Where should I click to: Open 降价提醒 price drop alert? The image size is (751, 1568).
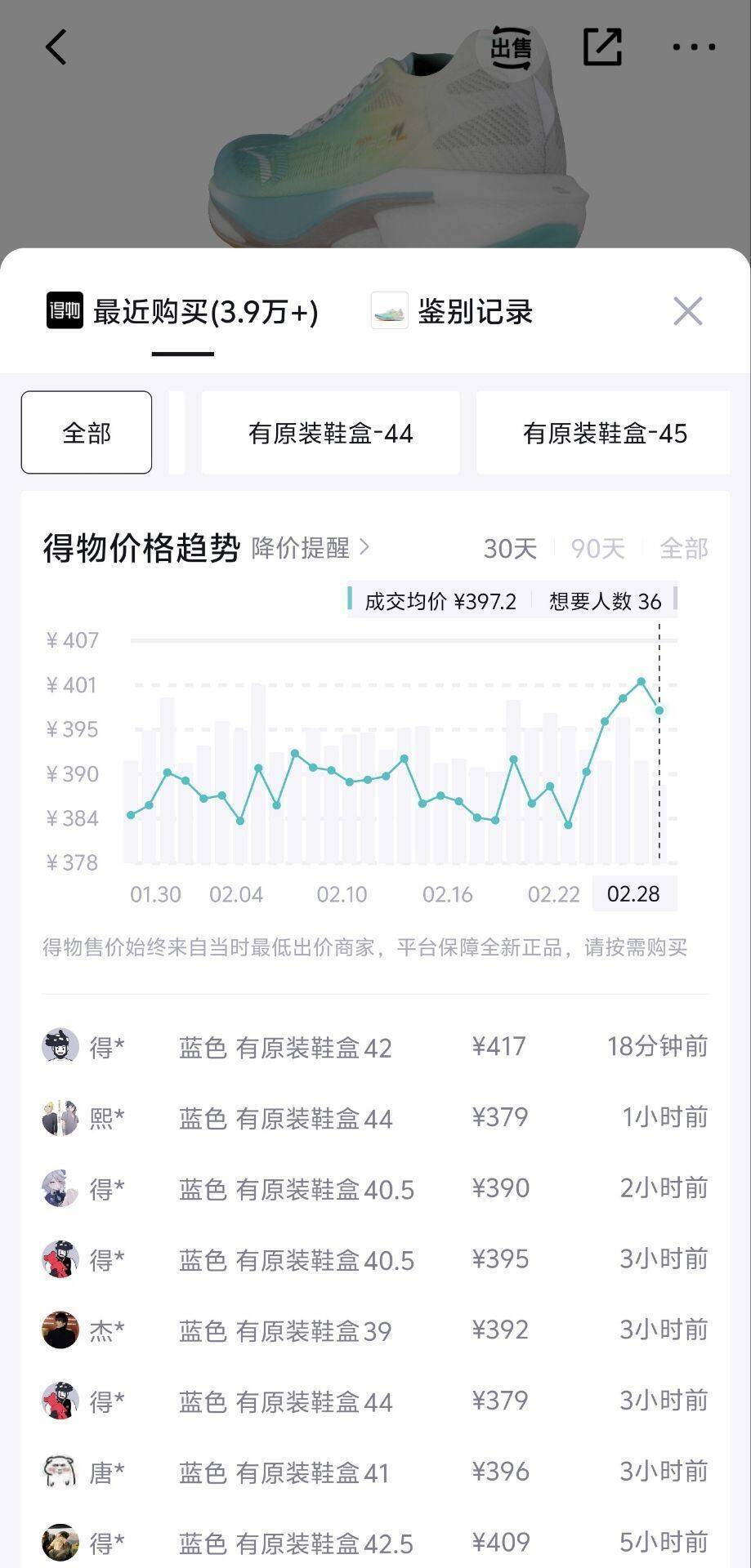tap(311, 547)
